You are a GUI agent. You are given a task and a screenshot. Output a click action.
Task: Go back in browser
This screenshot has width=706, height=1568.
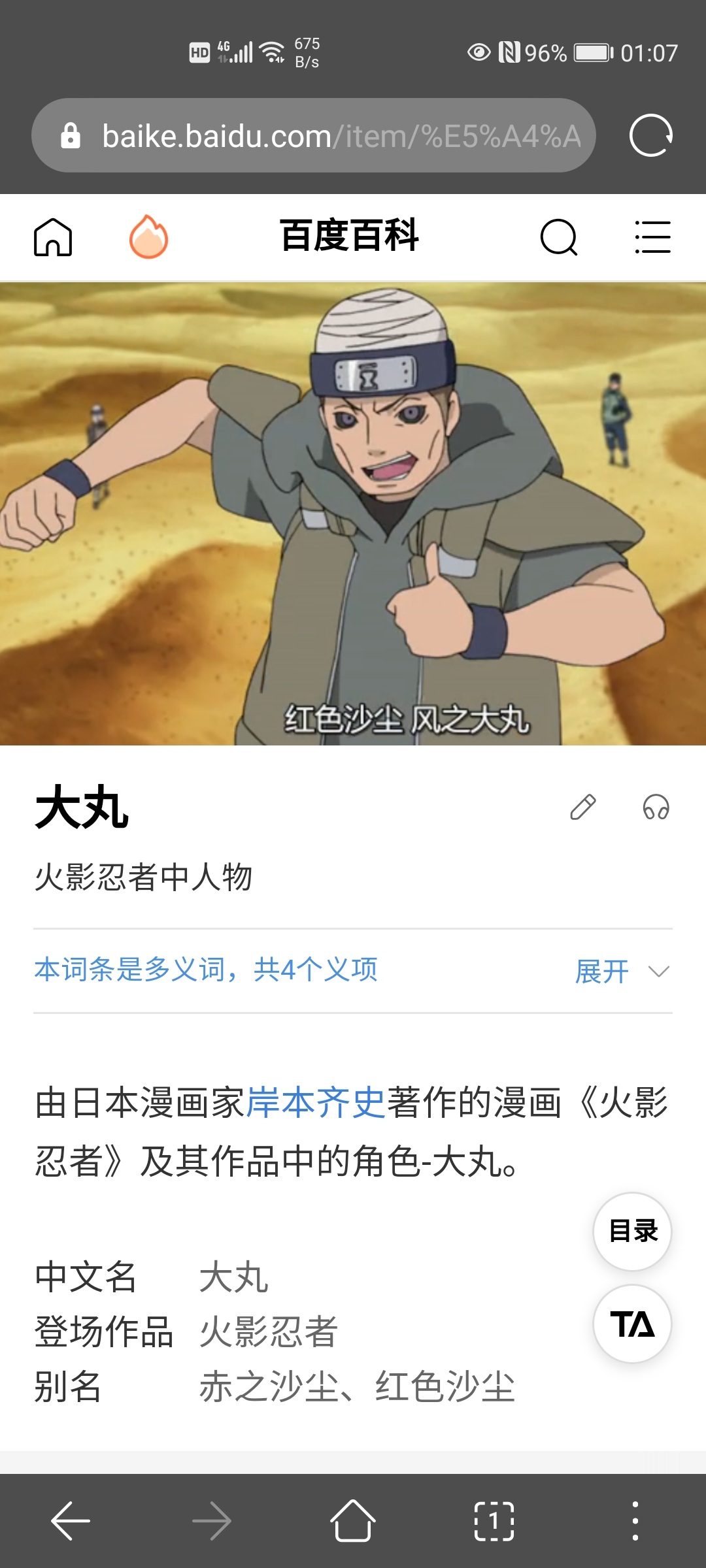click(71, 1521)
